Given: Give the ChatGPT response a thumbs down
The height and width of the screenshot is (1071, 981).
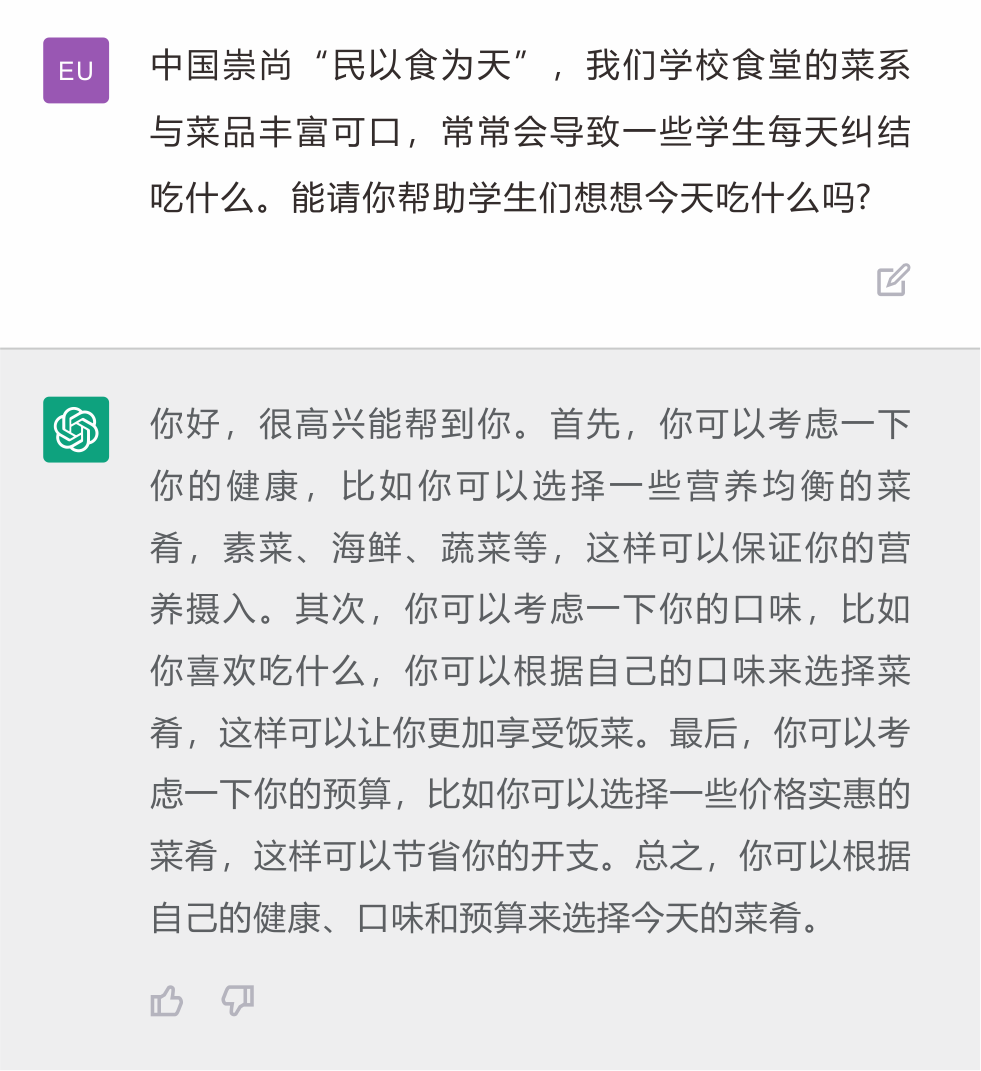Looking at the screenshot, I should coord(238,1000).
